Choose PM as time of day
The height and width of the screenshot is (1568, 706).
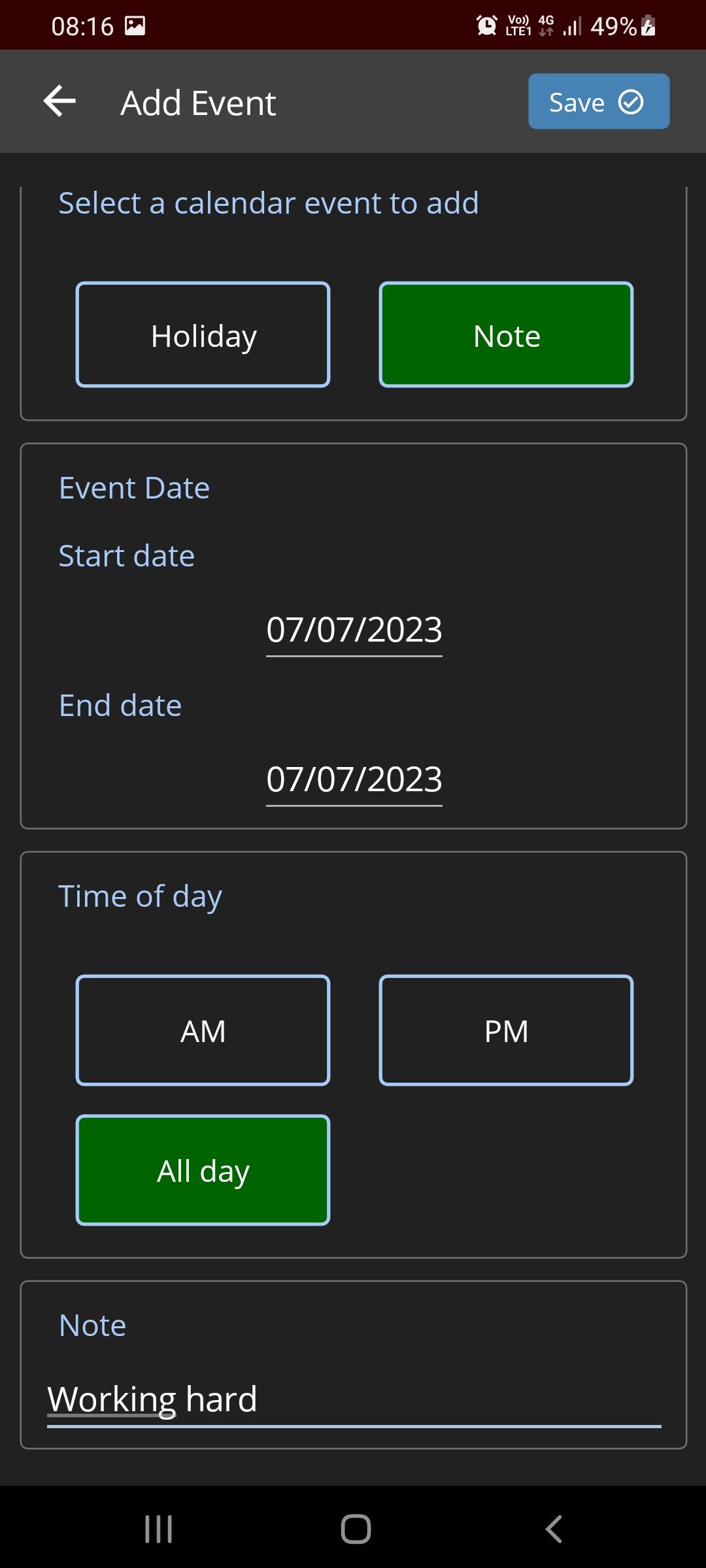click(x=507, y=1030)
